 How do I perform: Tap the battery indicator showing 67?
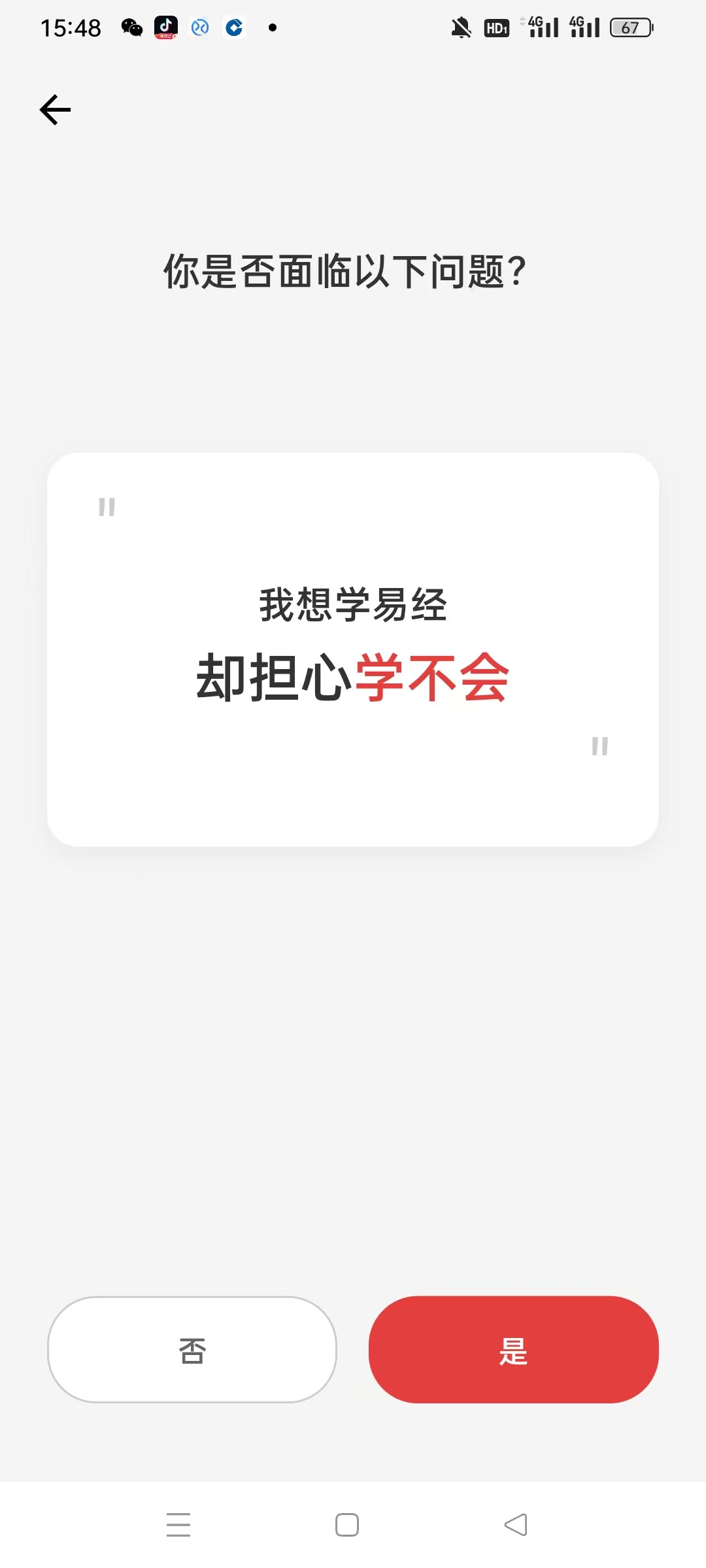pyautogui.click(x=630, y=27)
